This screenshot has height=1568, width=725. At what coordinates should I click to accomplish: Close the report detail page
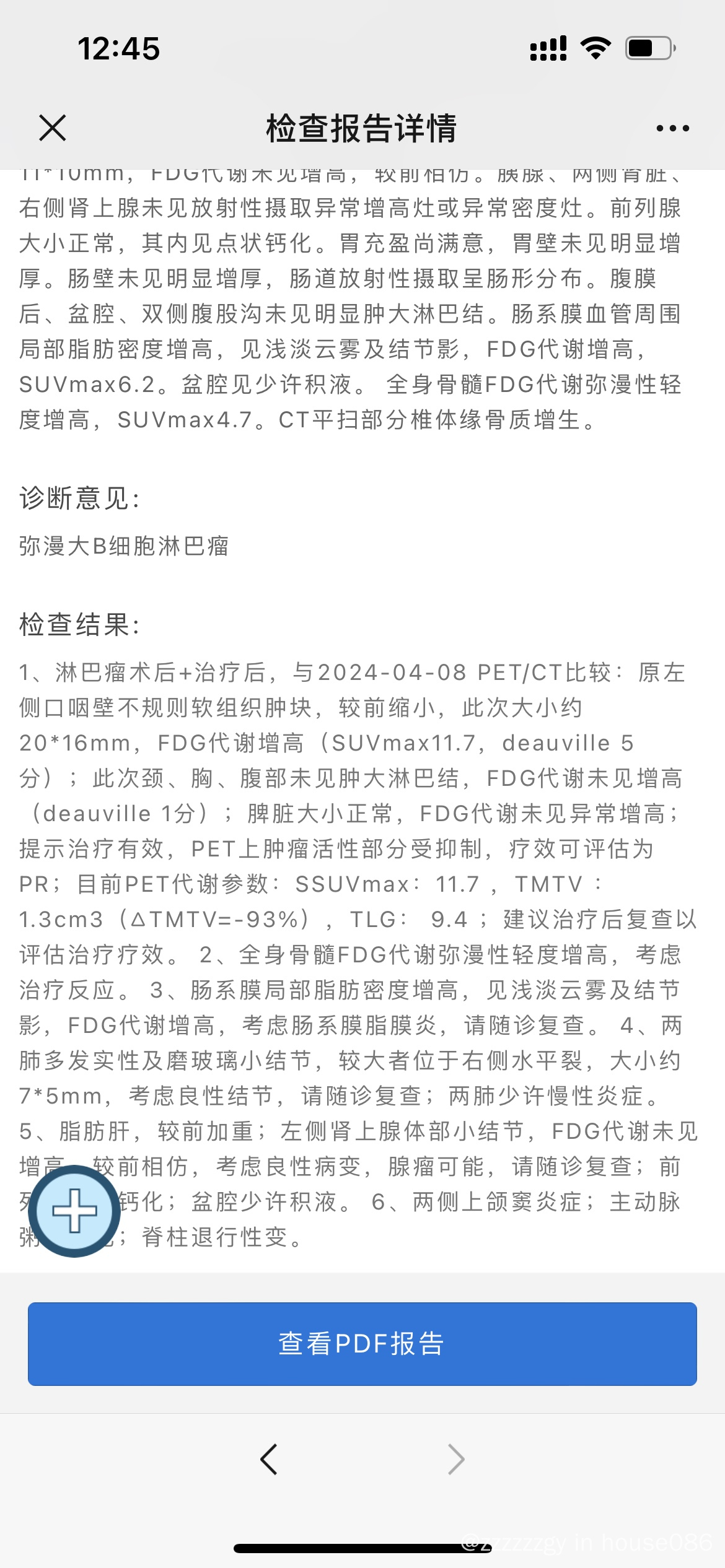pos(53,128)
